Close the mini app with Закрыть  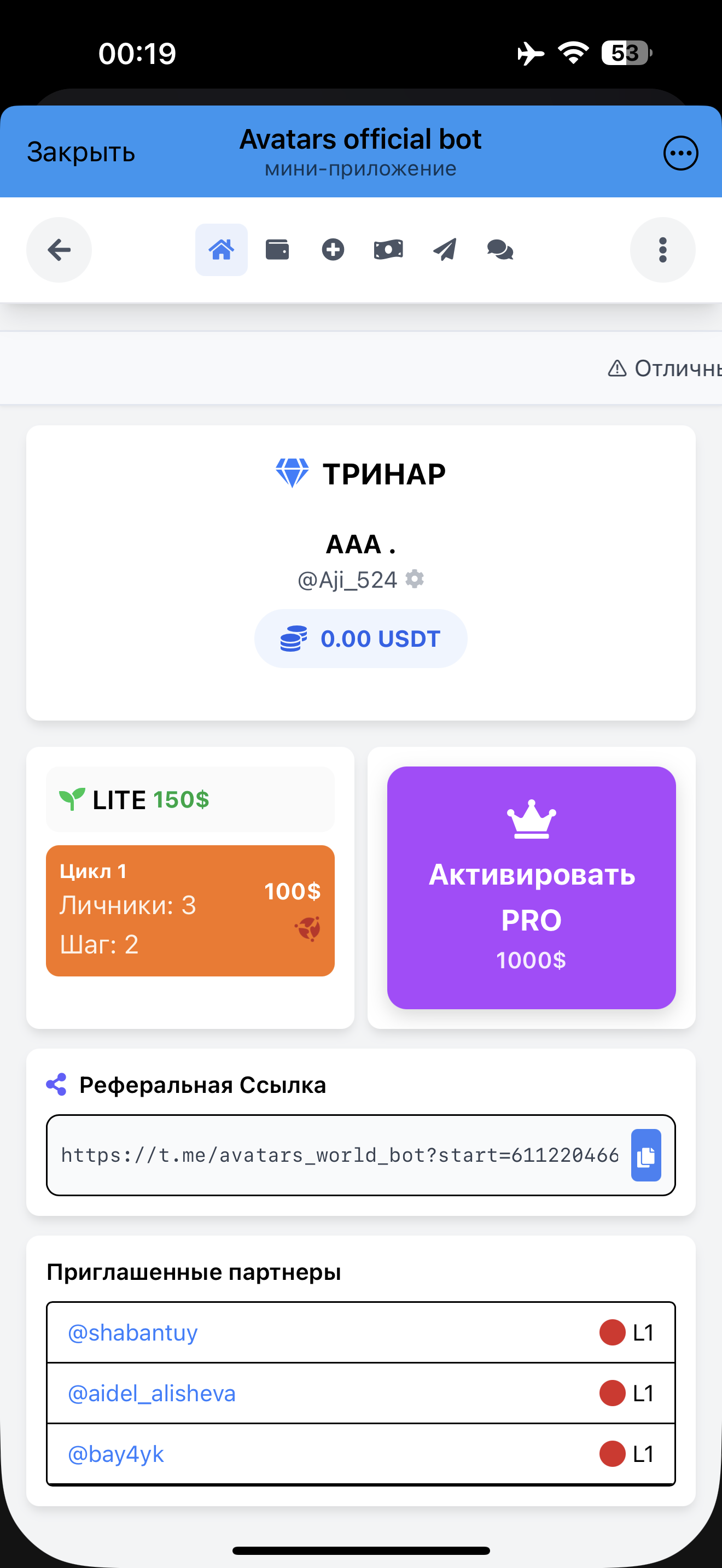81,152
